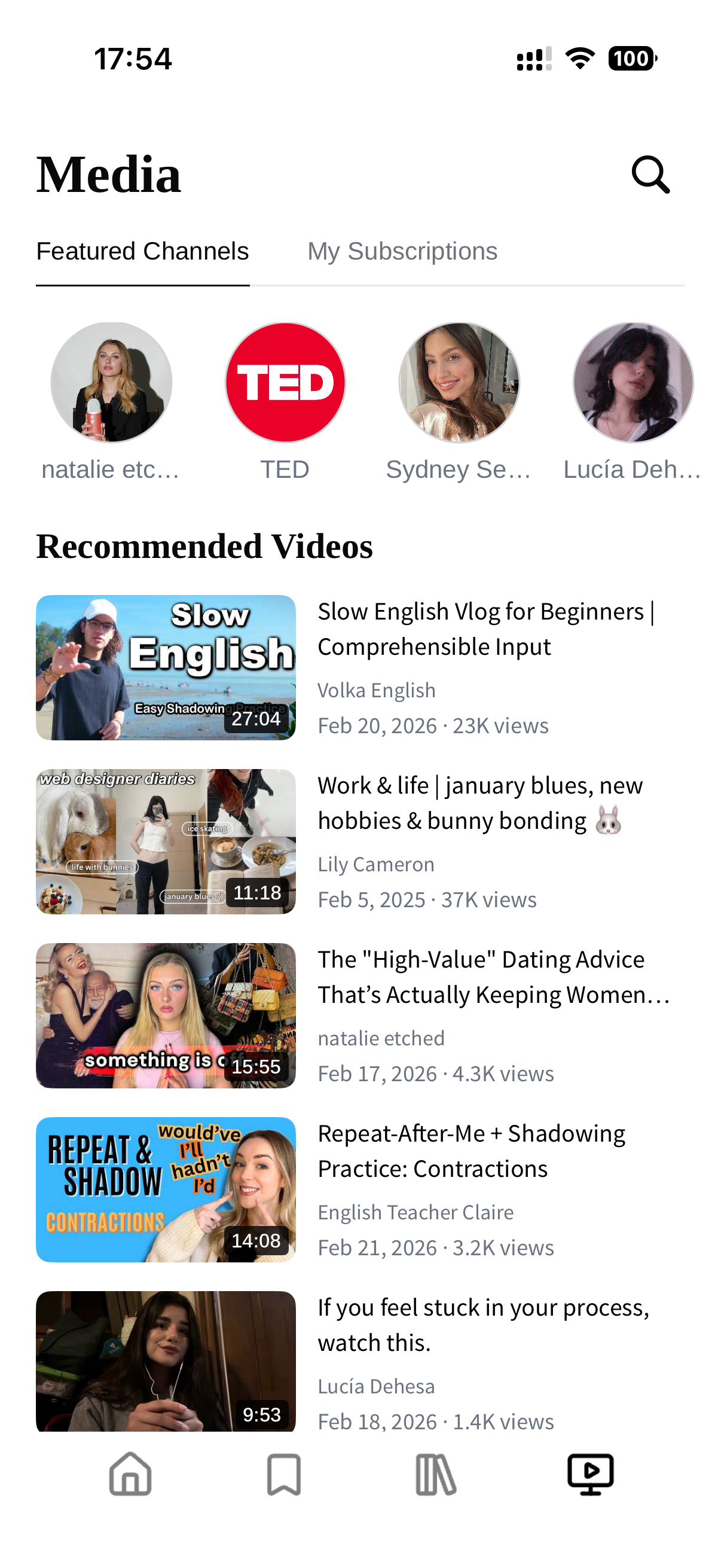Viewport: 721px width, 1568px height.
Task: Tap the Media tab icon
Action: [x=589, y=1474]
